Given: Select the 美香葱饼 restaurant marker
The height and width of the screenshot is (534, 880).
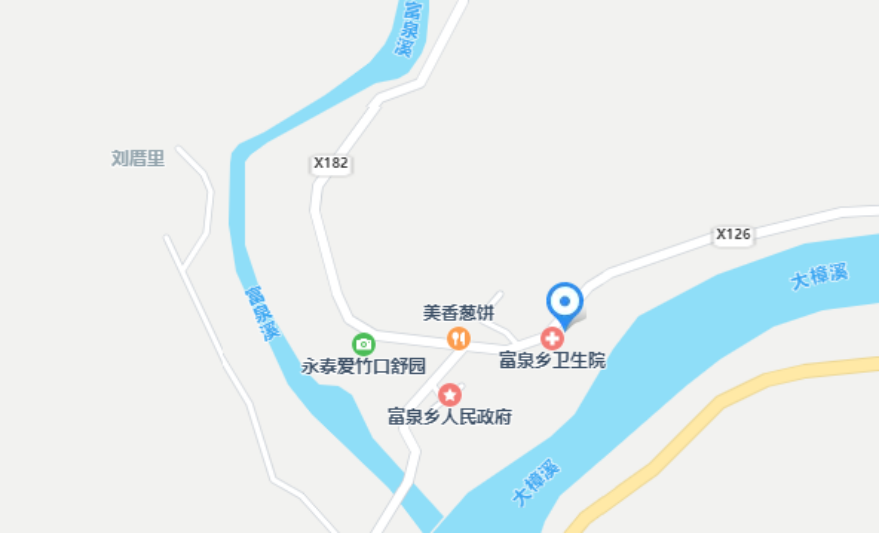Looking at the screenshot, I should 459,338.
